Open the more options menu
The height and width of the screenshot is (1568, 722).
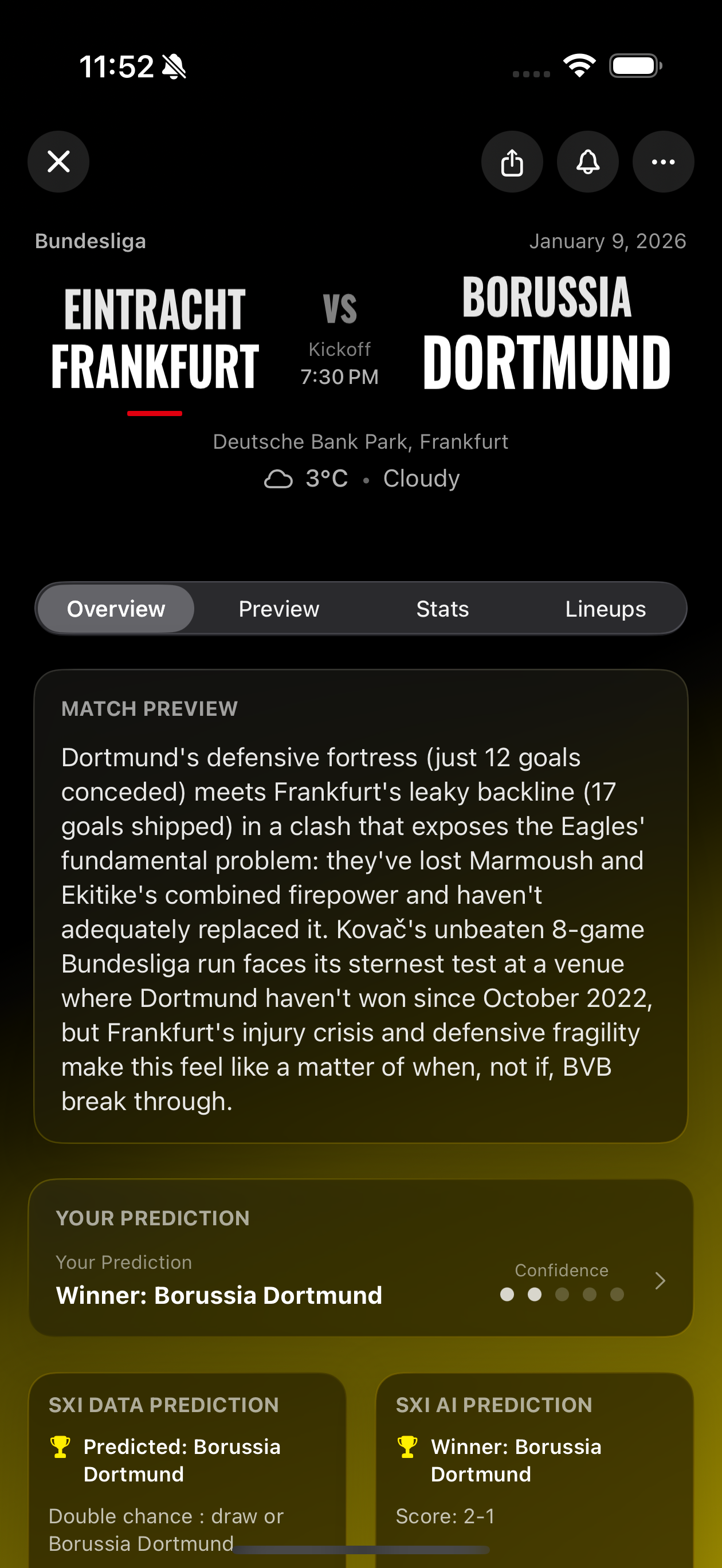pyautogui.click(x=662, y=161)
